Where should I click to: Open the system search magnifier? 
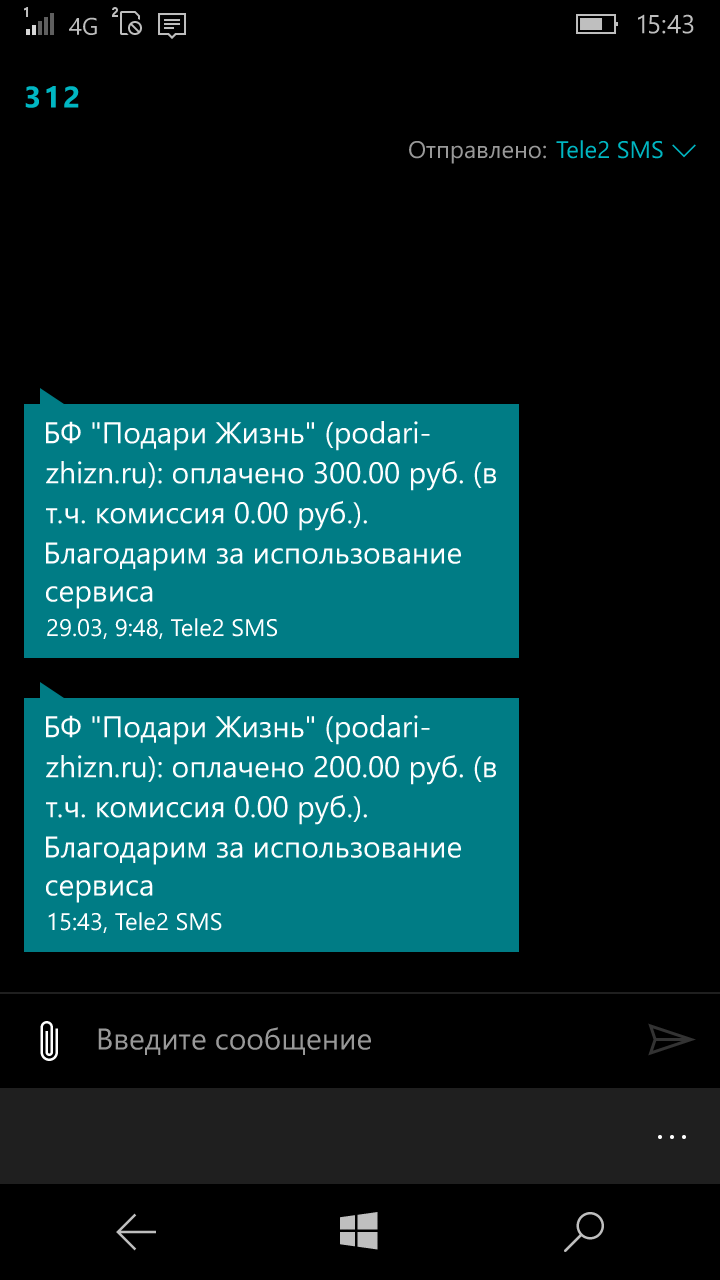[x=584, y=1232]
